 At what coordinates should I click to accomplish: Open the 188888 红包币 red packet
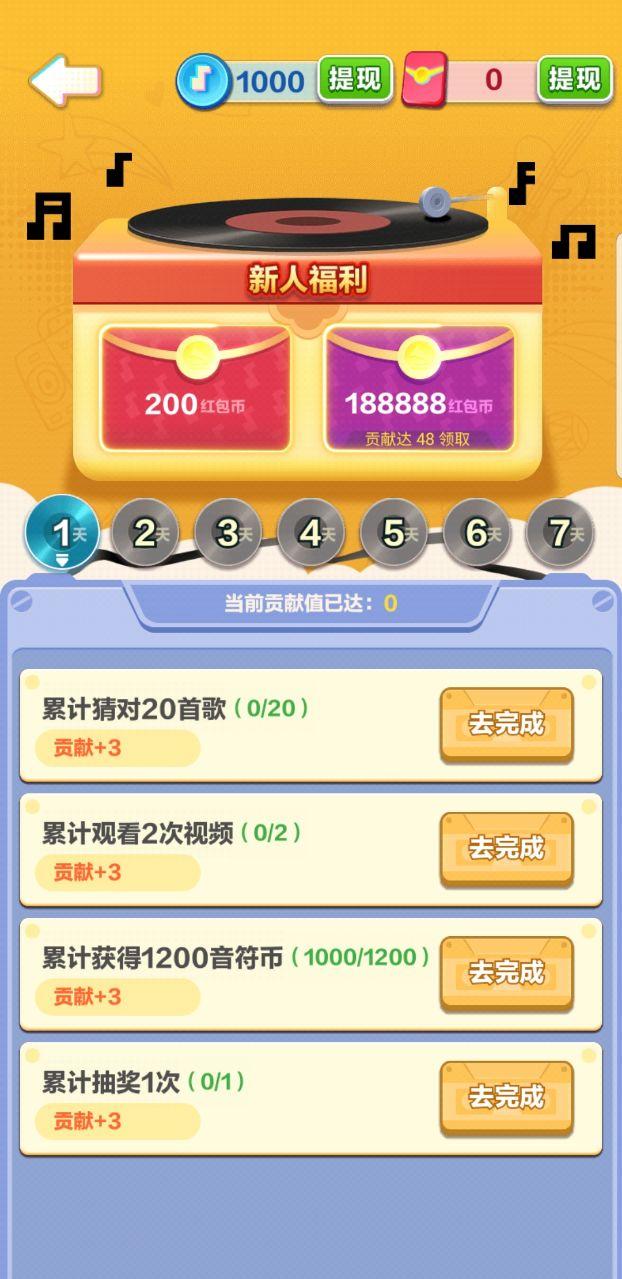(419, 389)
